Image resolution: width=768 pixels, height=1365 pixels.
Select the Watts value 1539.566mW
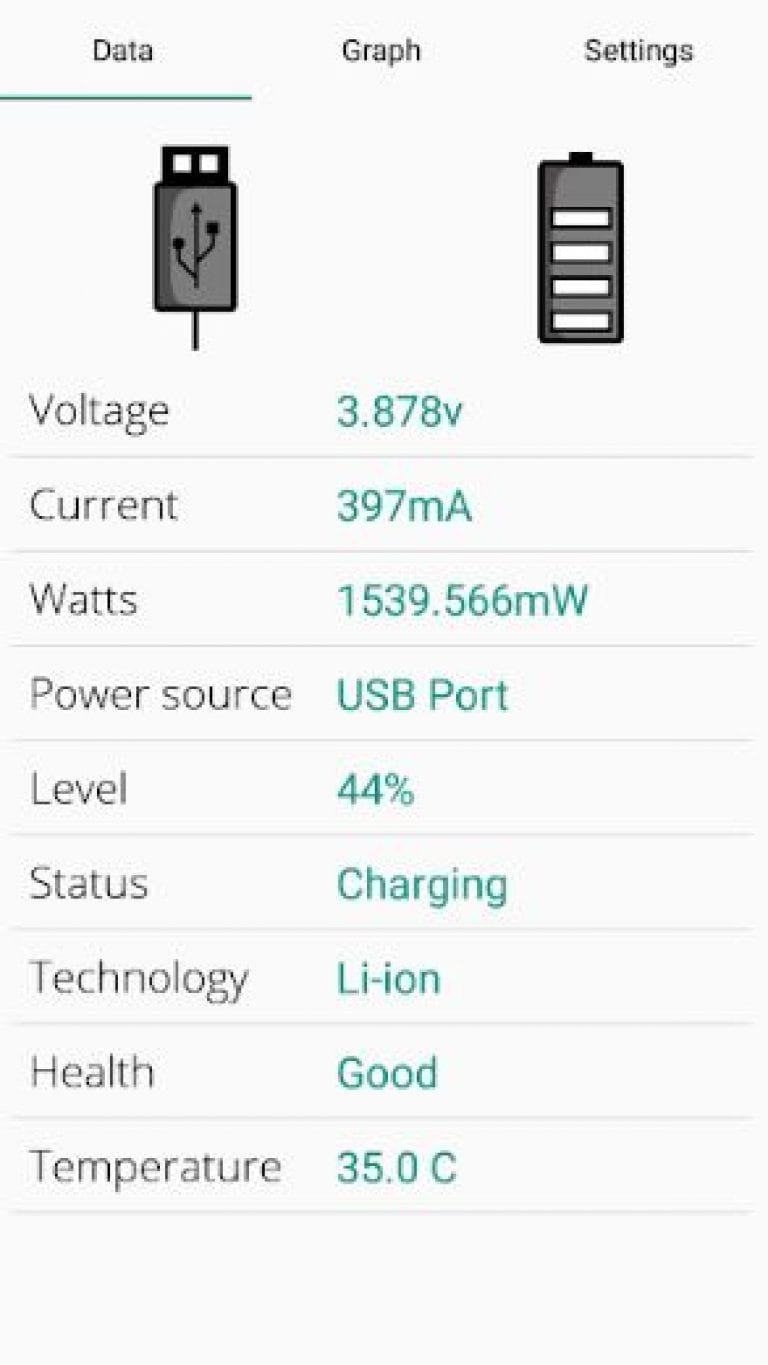pyautogui.click(x=463, y=598)
